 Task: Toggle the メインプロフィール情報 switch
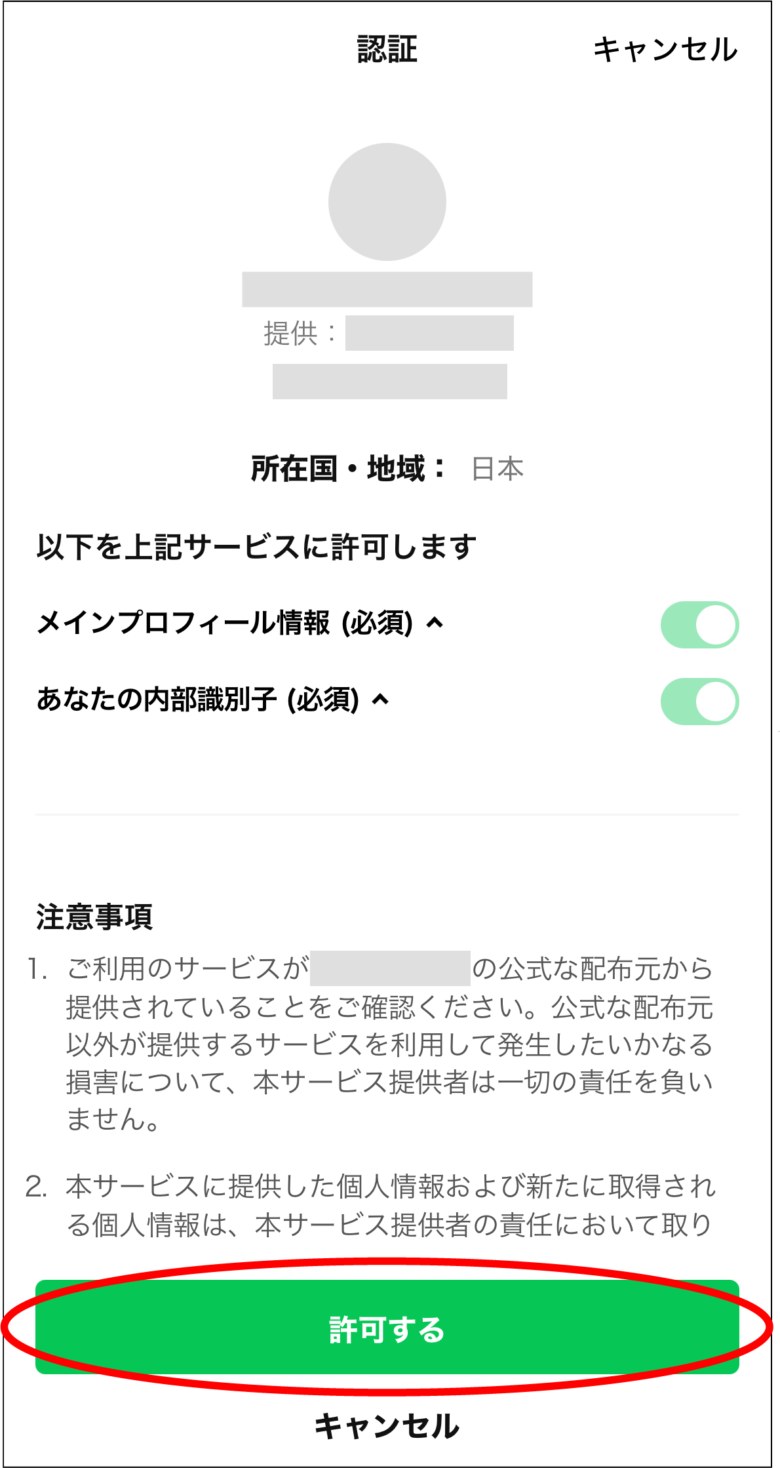coord(699,625)
